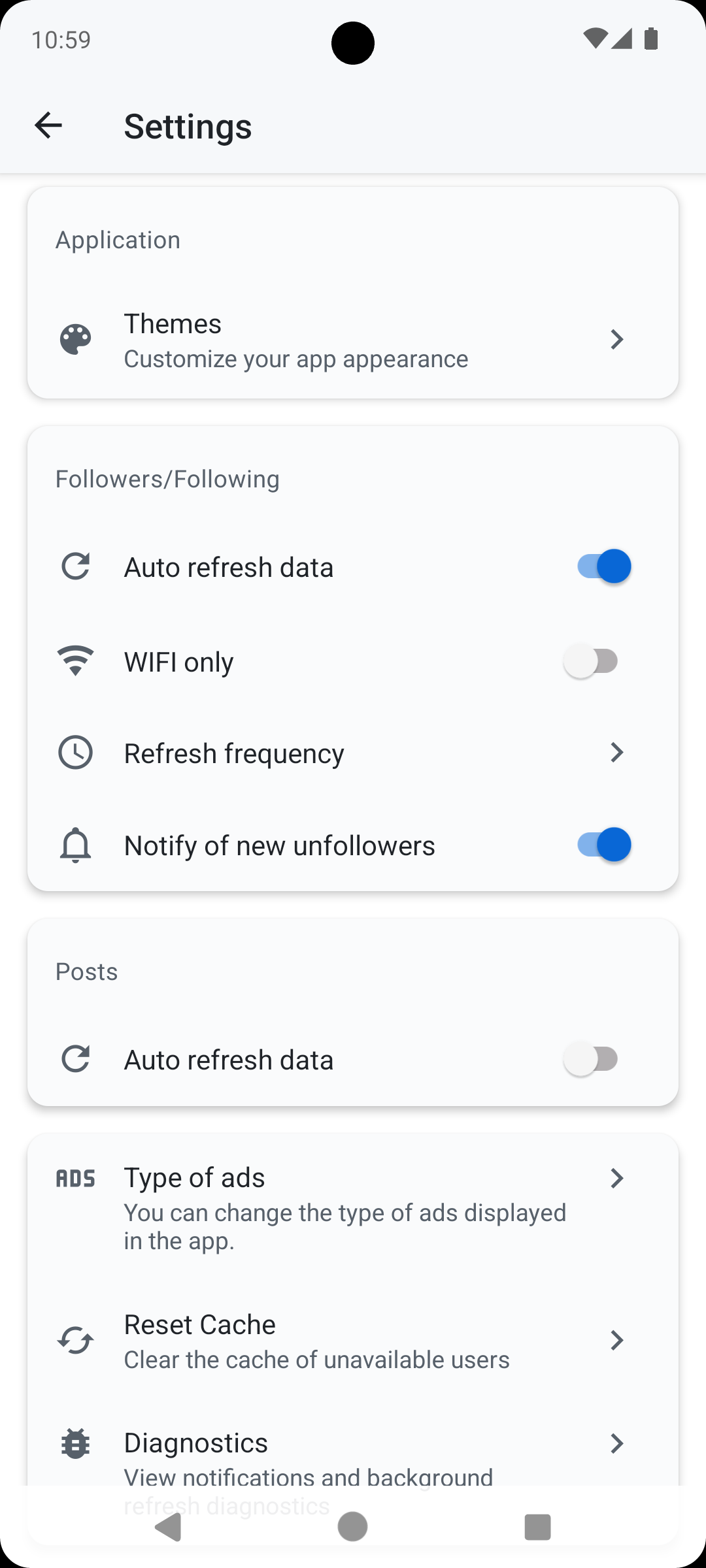The width and height of the screenshot is (706, 1568).
Task: Select Reset Cache to clear unavailable users
Action: (353, 1340)
